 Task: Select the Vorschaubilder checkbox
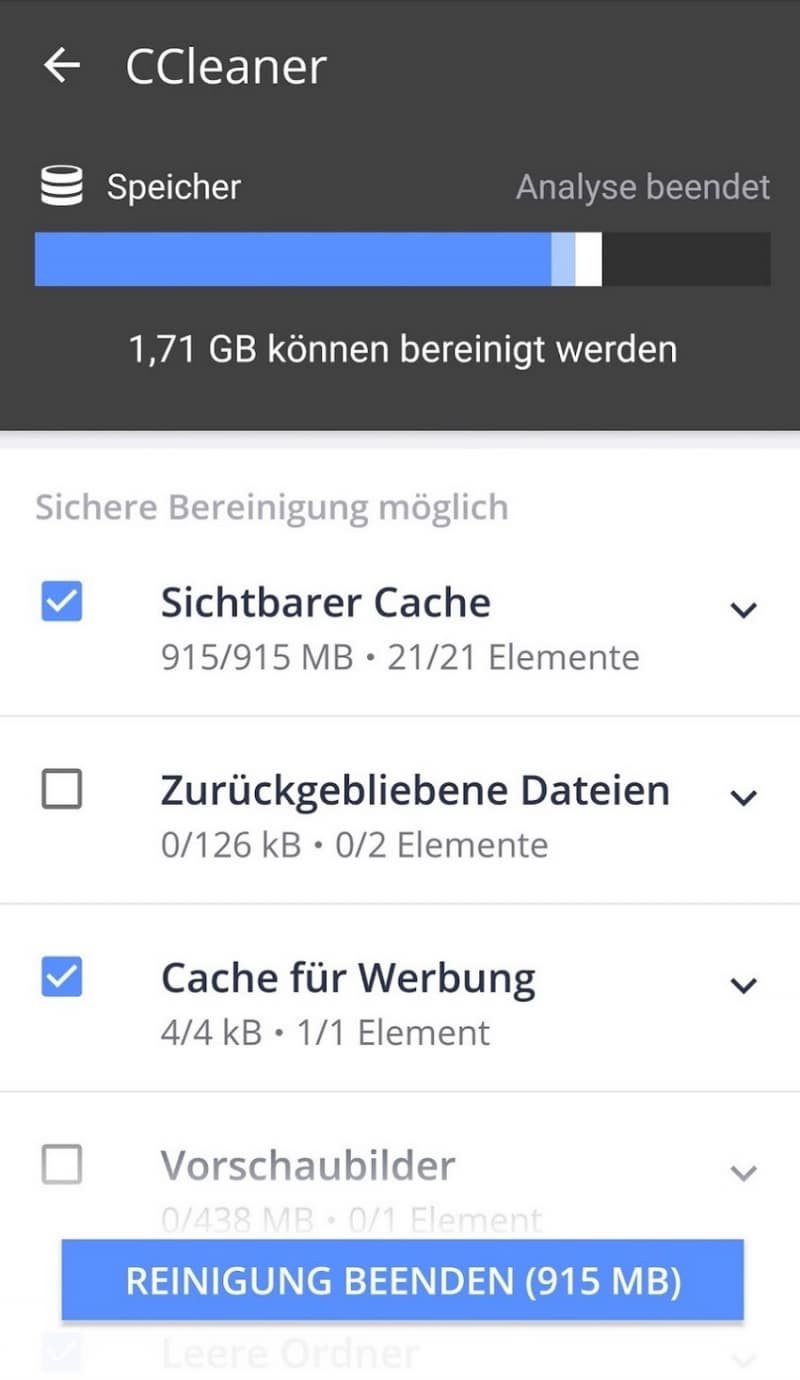click(62, 1165)
